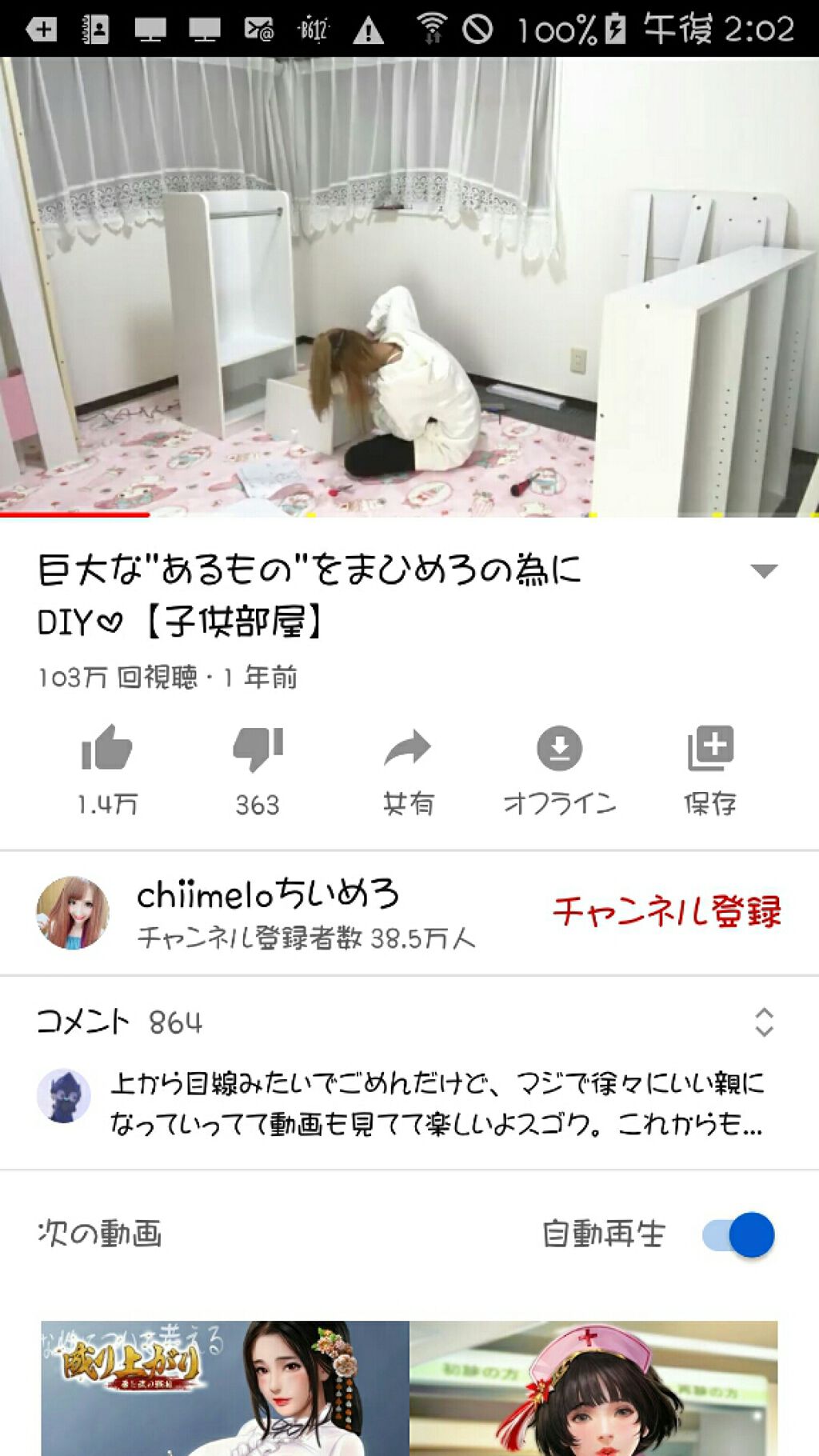Tap the オフライン download icon
The width and height of the screenshot is (819, 1456).
click(x=560, y=750)
